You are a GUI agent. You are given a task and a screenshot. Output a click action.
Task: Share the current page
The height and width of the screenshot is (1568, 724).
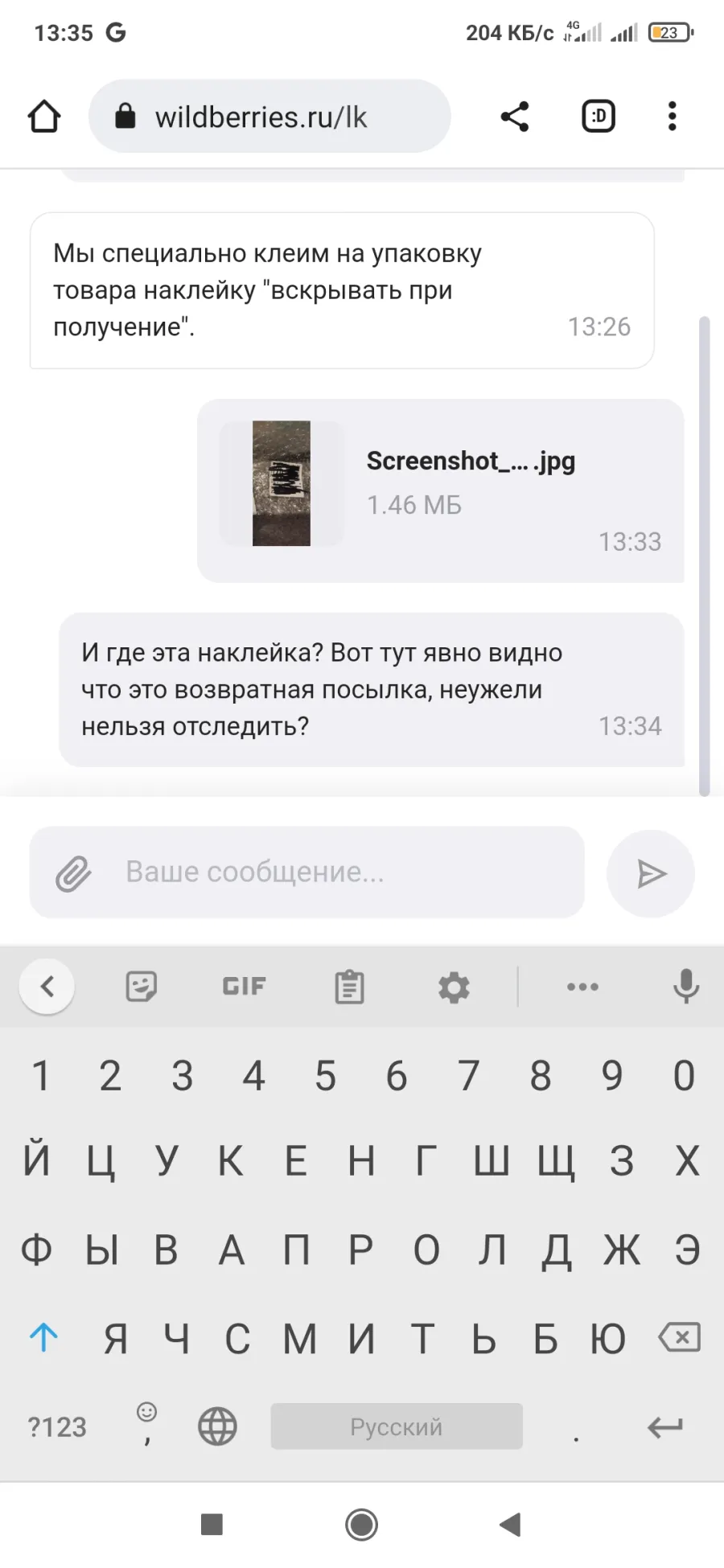(515, 117)
